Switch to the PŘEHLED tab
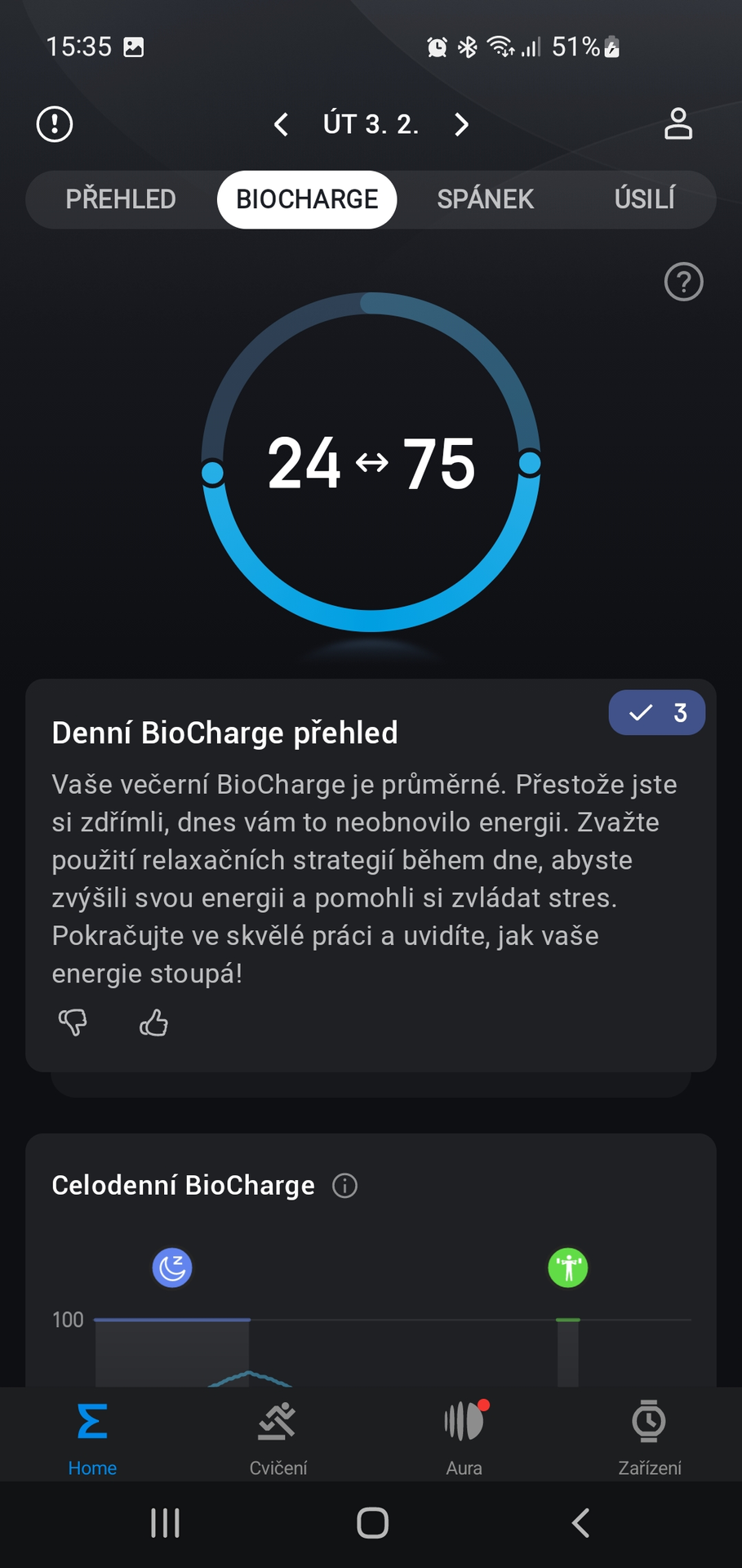The image size is (742, 1568). (x=121, y=199)
